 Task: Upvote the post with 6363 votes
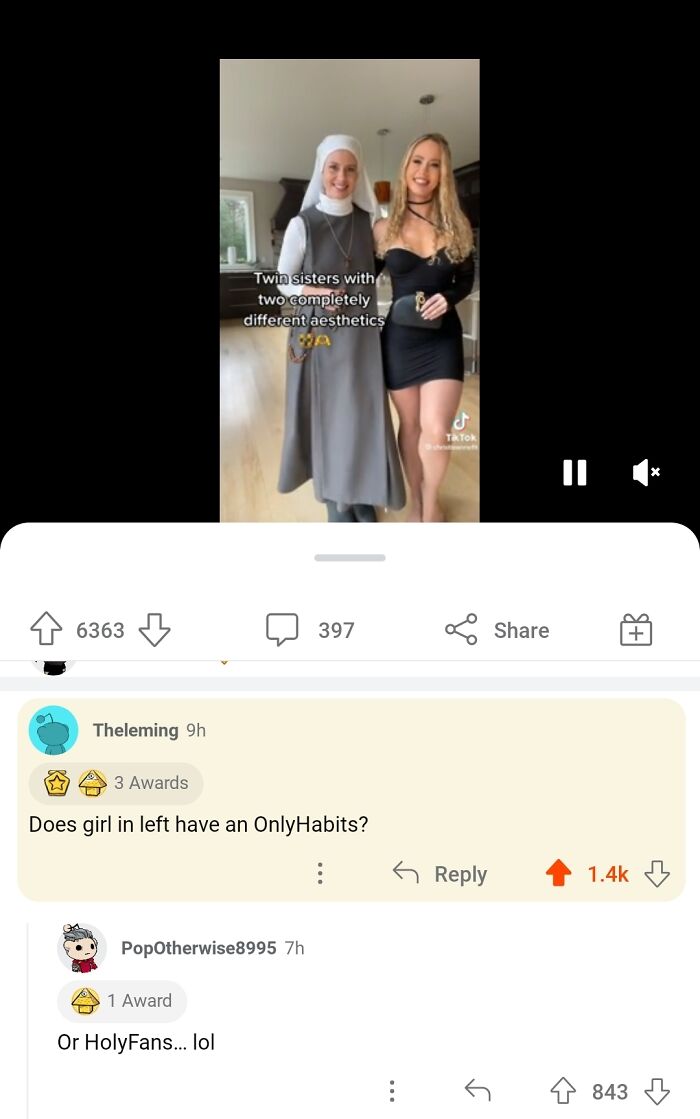coord(46,630)
